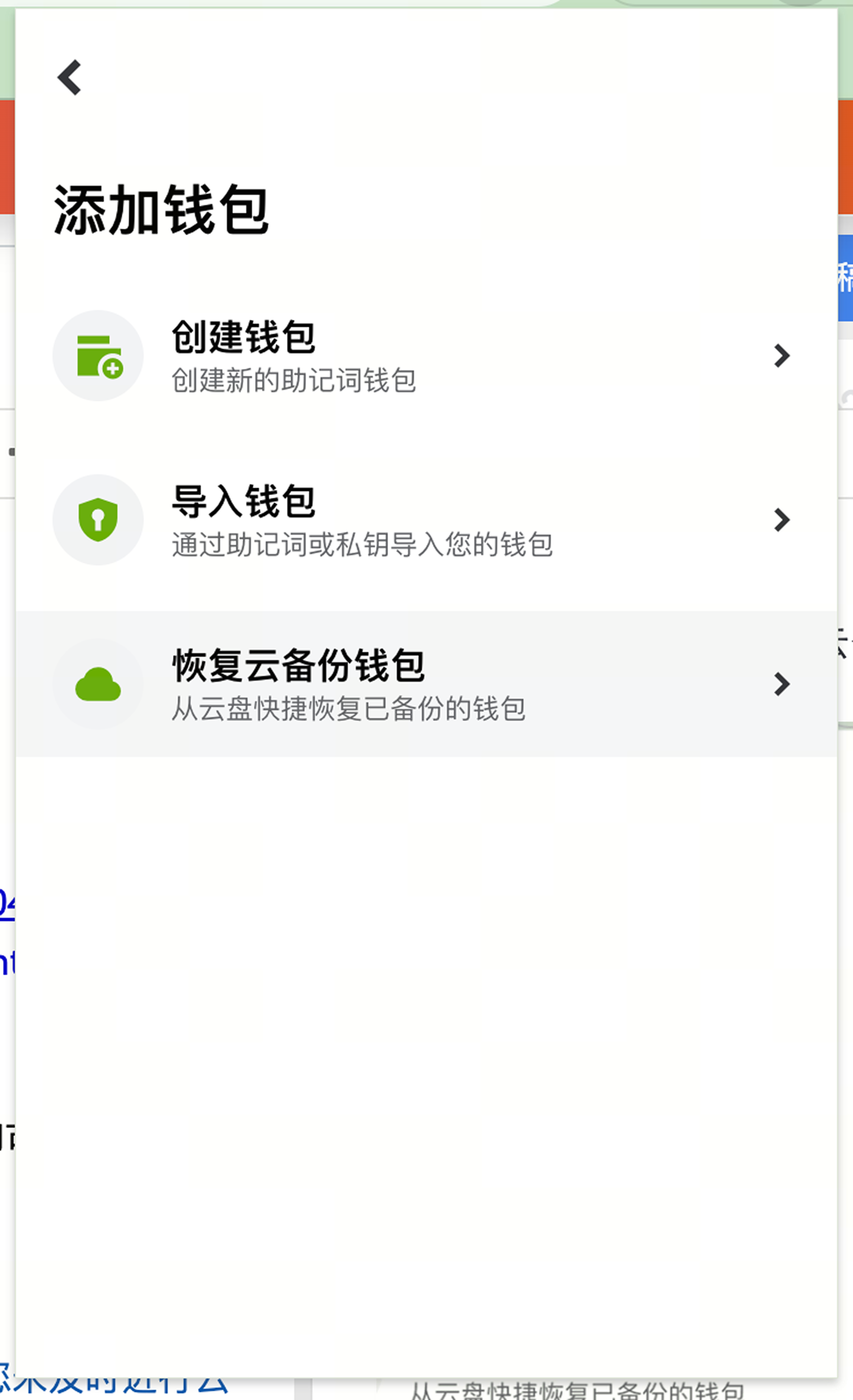This screenshot has width=853, height=1400.
Task: Go back using the top-left back arrow
Action: tap(69, 77)
